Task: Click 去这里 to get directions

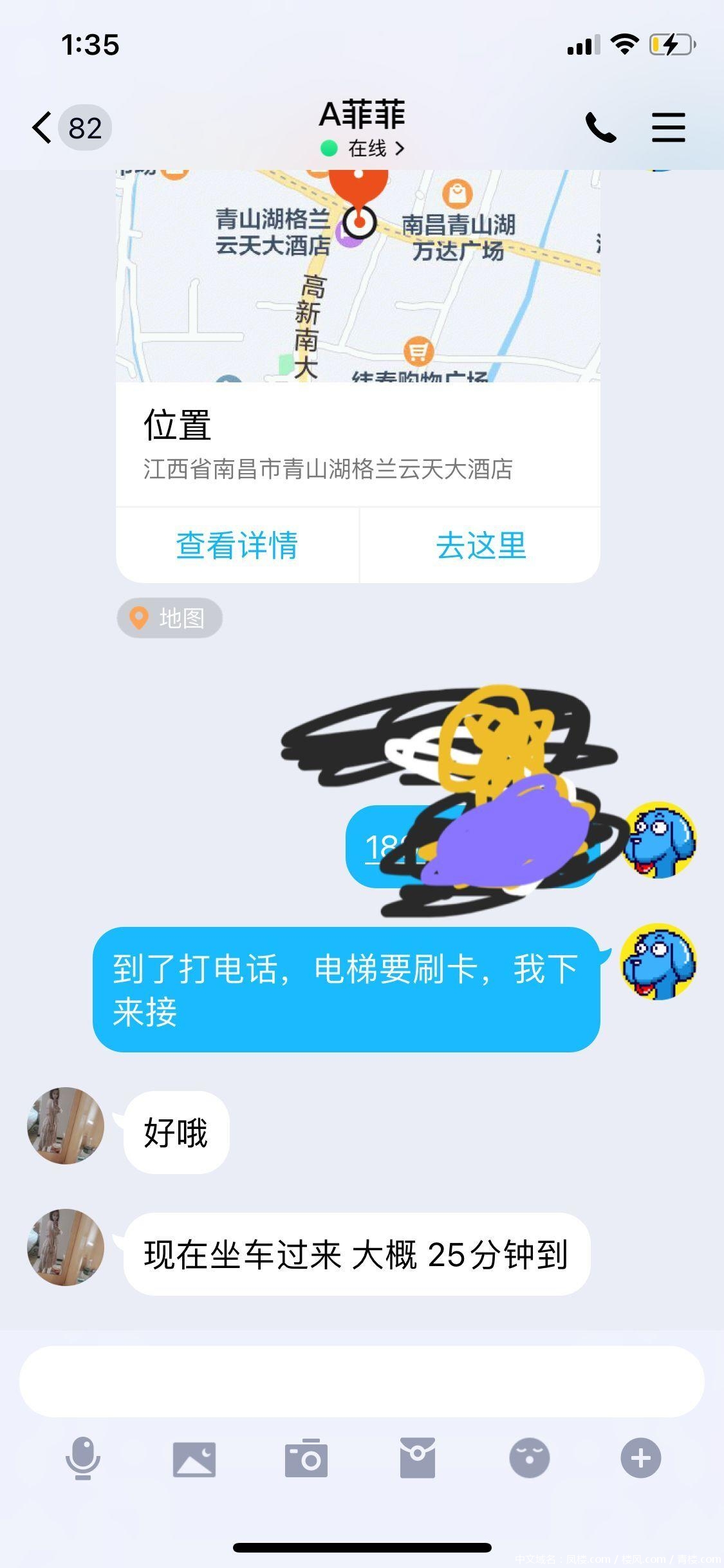Action: (x=480, y=545)
